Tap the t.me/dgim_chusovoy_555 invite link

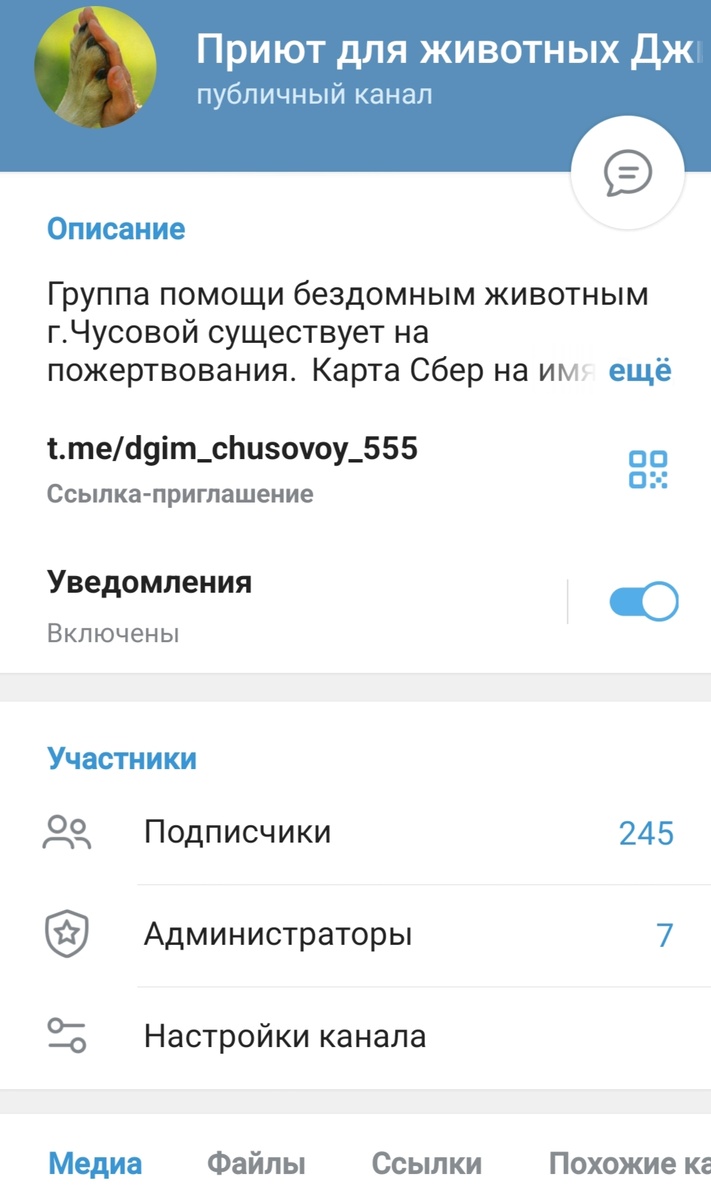232,448
